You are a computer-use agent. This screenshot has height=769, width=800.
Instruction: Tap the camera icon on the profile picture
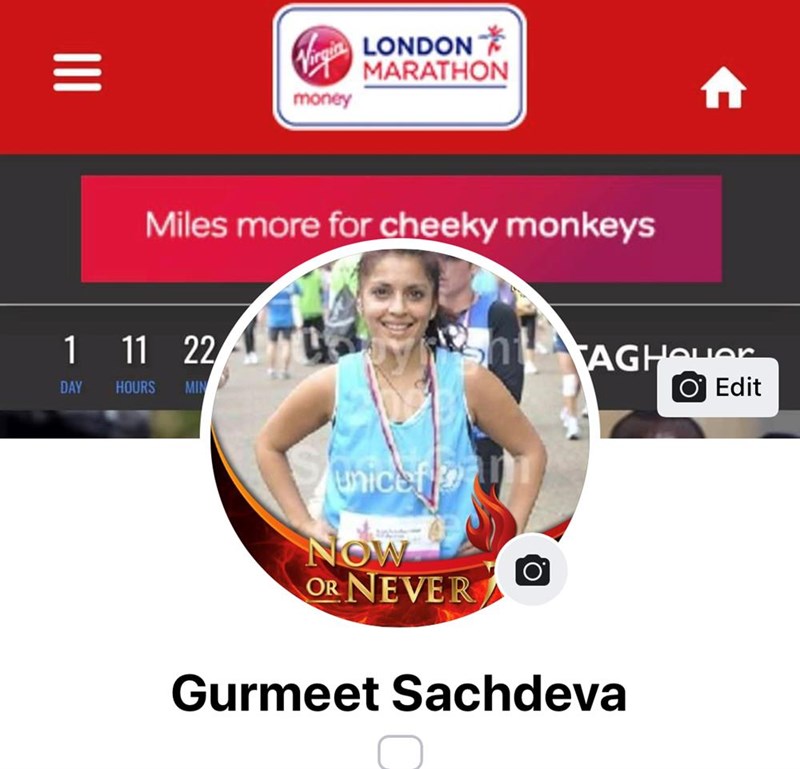[x=532, y=571]
